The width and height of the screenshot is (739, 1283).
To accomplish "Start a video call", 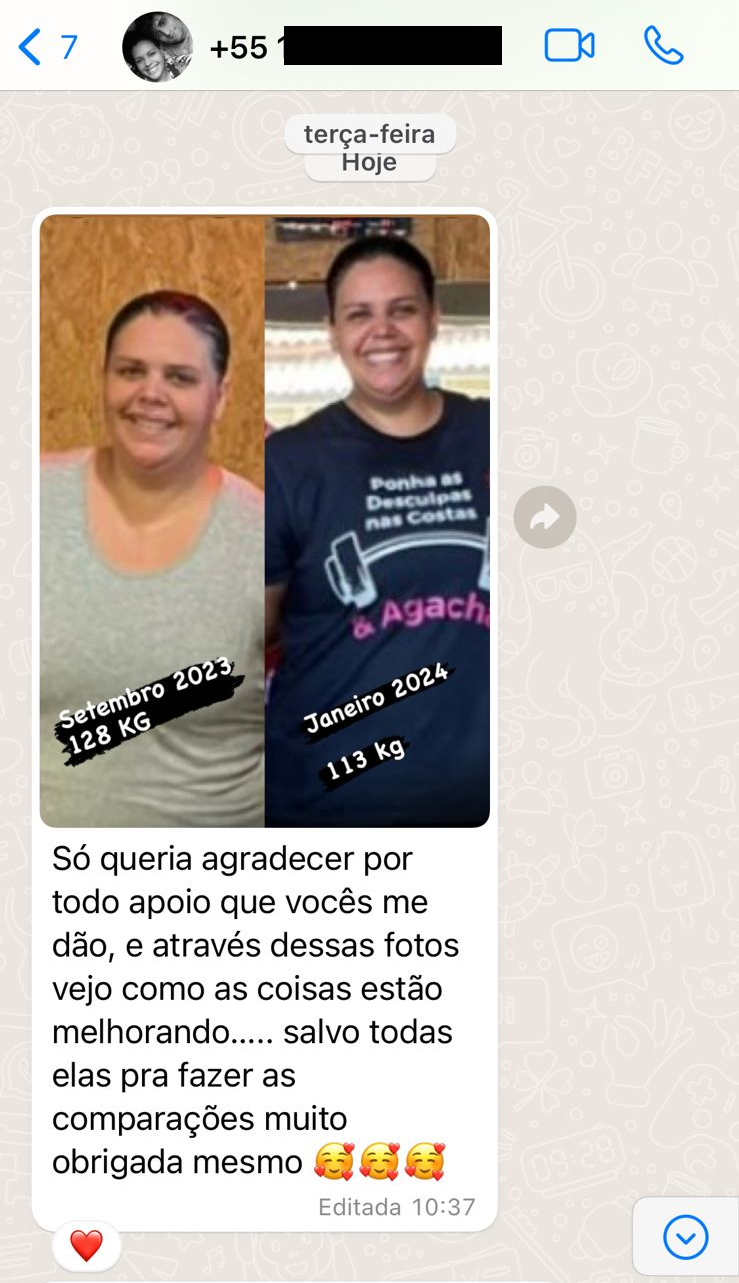I will coord(569,46).
